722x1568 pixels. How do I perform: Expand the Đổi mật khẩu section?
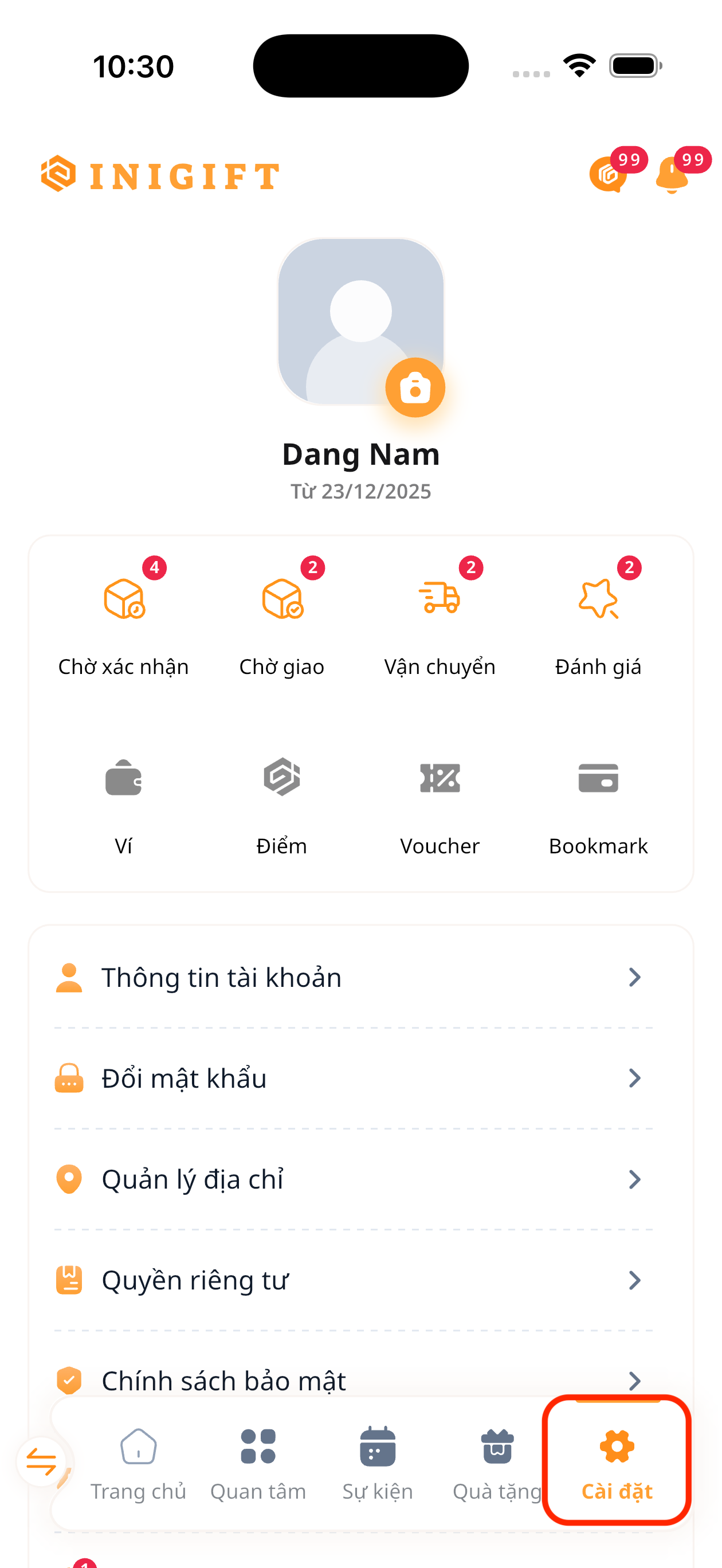tap(361, 1078)
